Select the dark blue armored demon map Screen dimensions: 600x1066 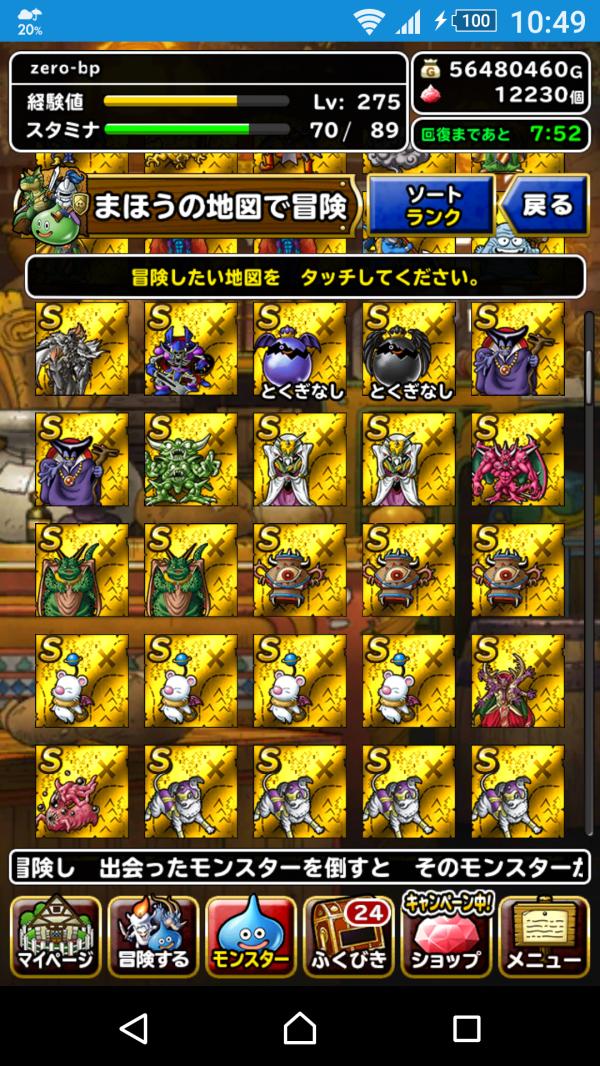(191, 350)
